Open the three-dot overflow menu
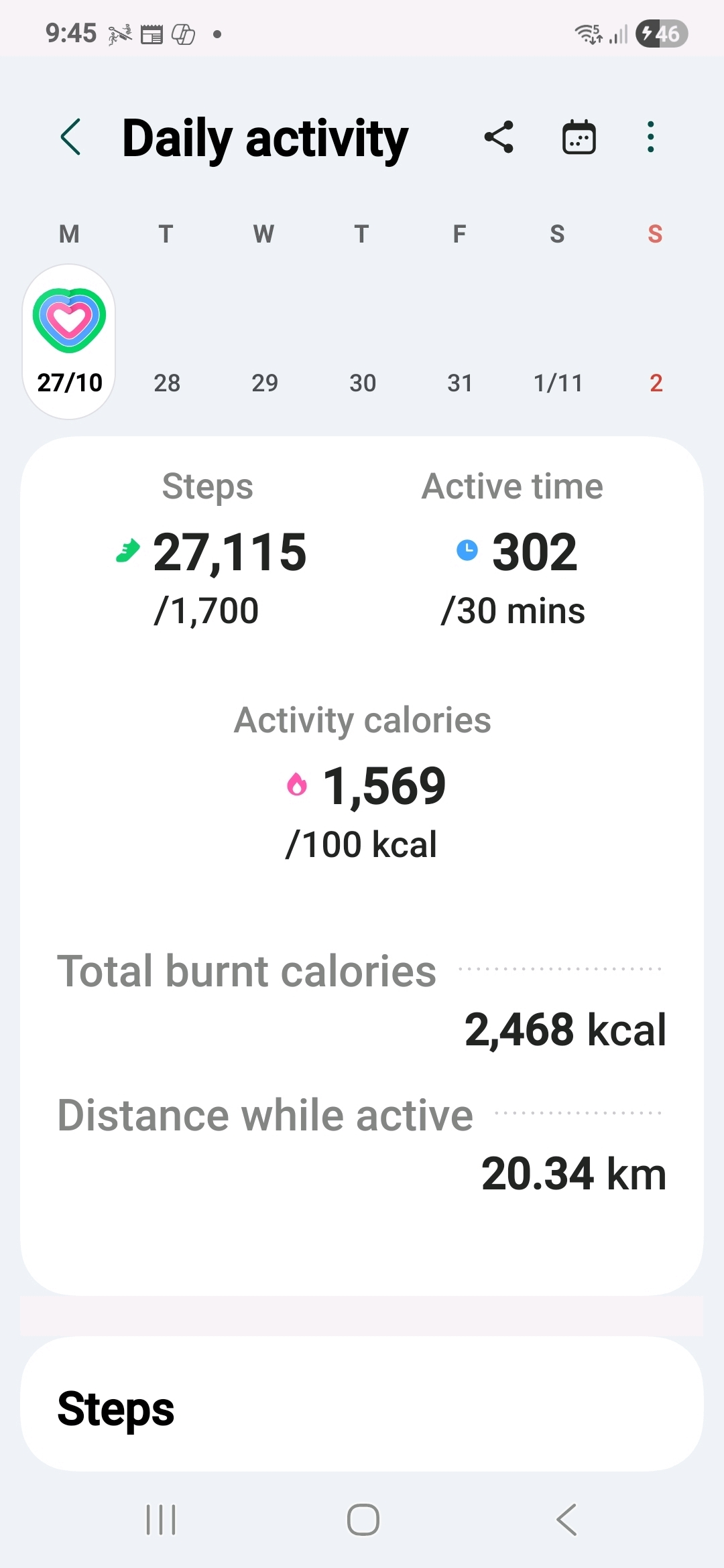Viewport: 724px width, 1568px height. pos(650,137)
